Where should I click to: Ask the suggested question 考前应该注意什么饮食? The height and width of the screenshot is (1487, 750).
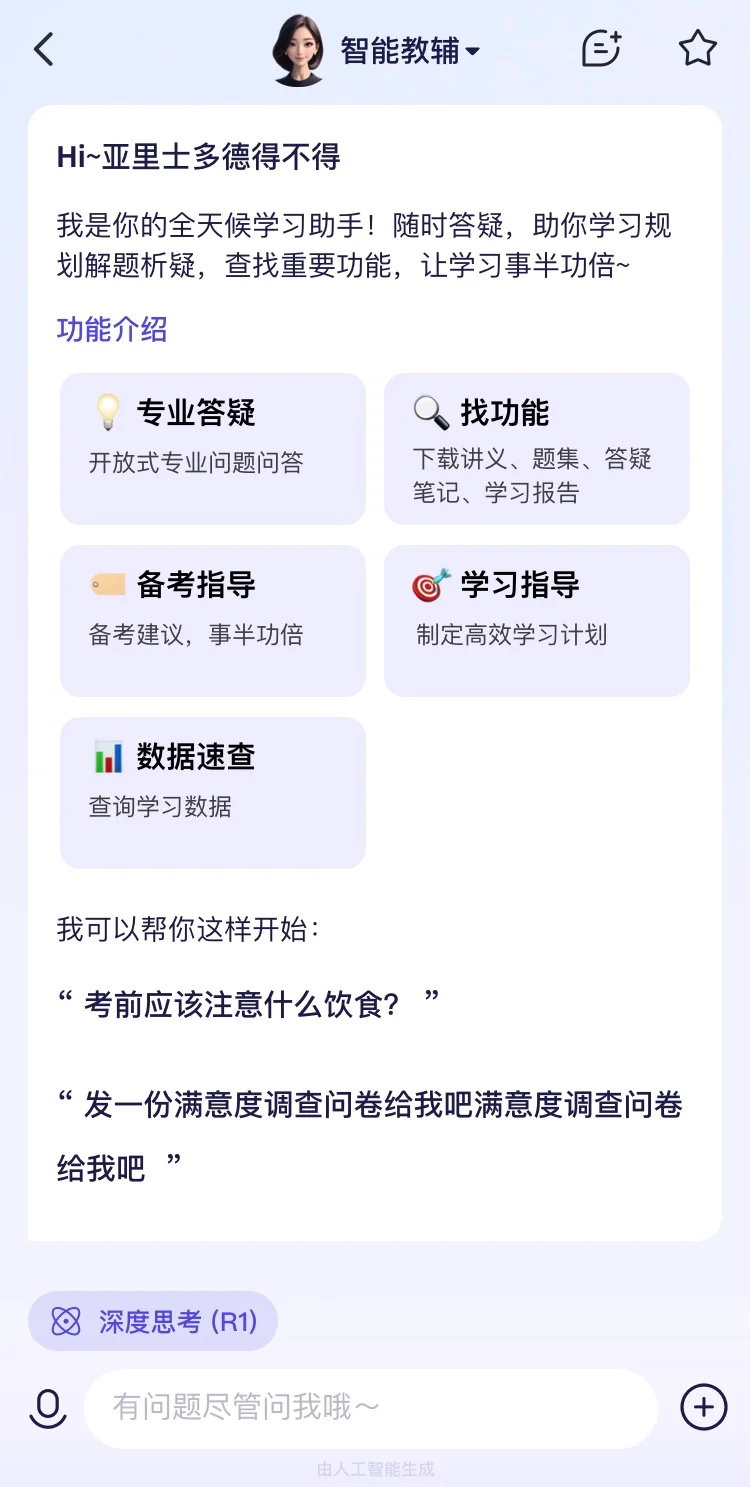pos(249,1003)
